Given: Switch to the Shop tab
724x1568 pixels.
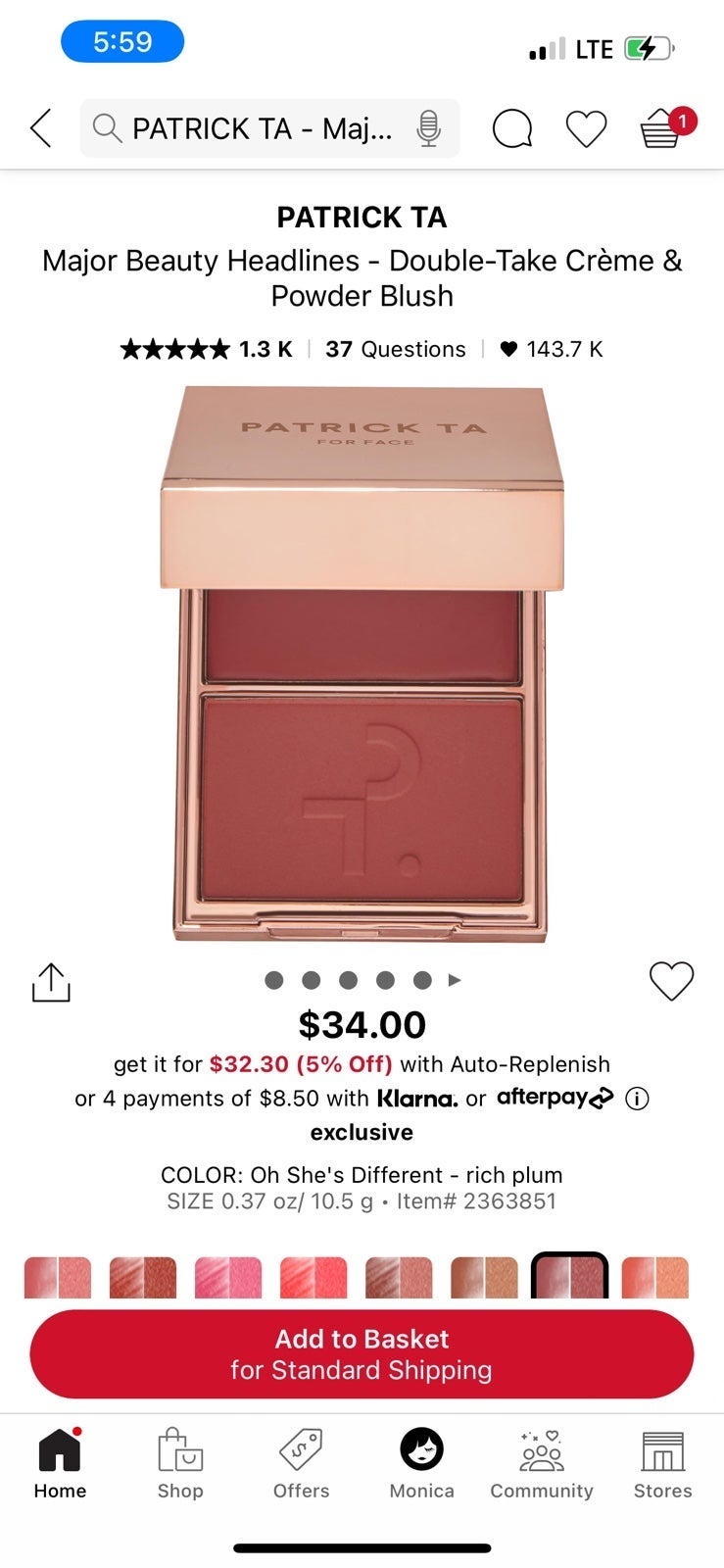Looking at the screenshot, I should tap(180, 1463).
